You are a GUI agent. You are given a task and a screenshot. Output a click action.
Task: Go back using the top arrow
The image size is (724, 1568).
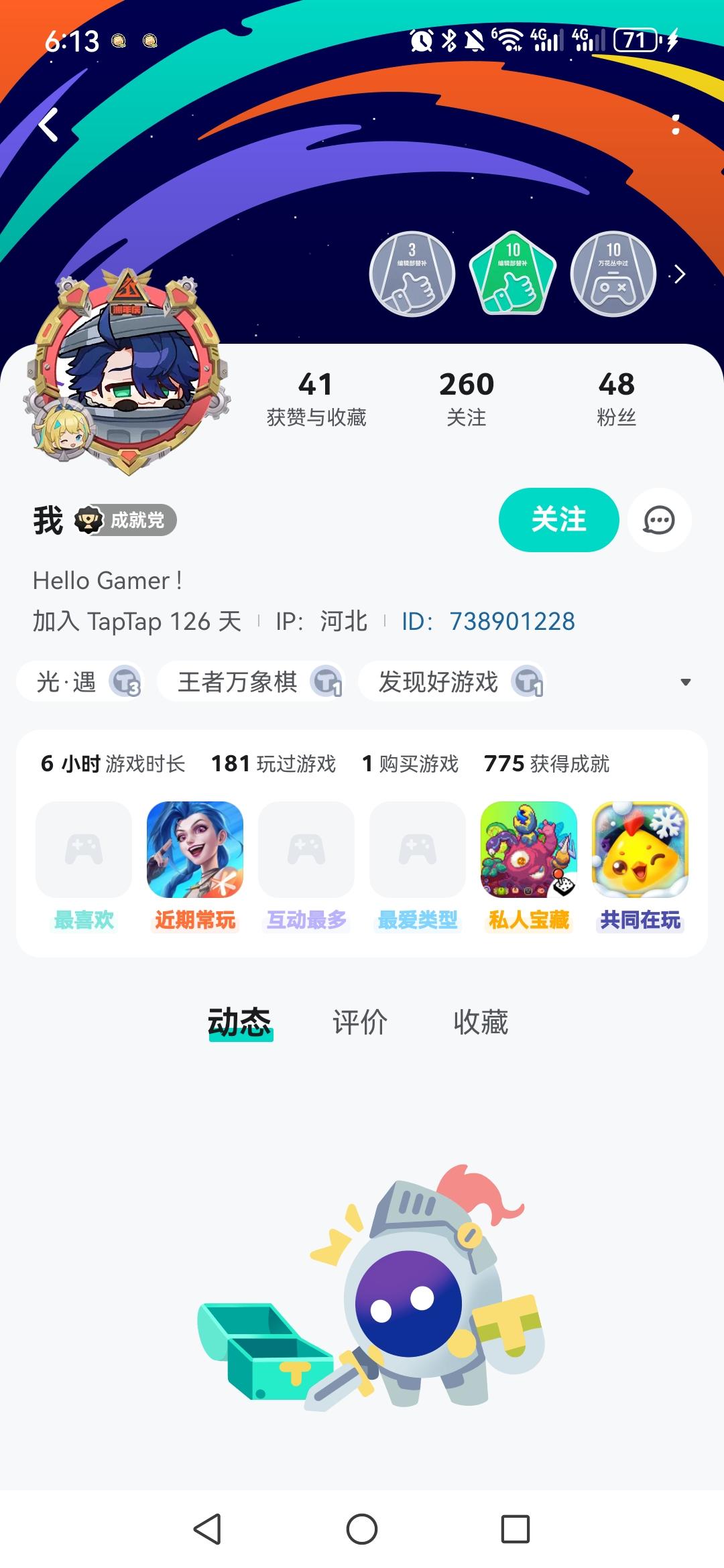click(48, 125)
